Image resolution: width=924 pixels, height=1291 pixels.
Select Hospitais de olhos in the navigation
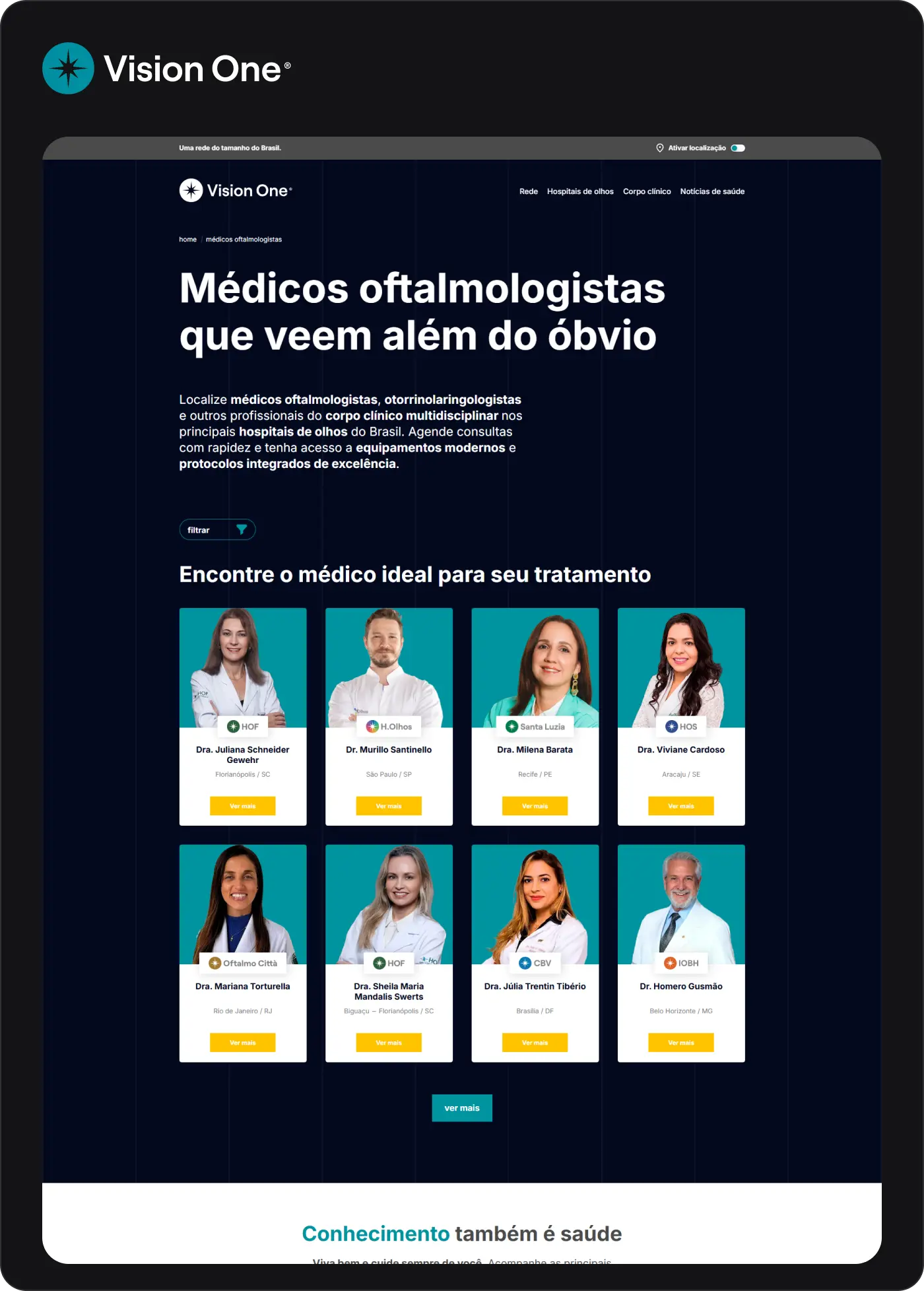pos(579,191)
